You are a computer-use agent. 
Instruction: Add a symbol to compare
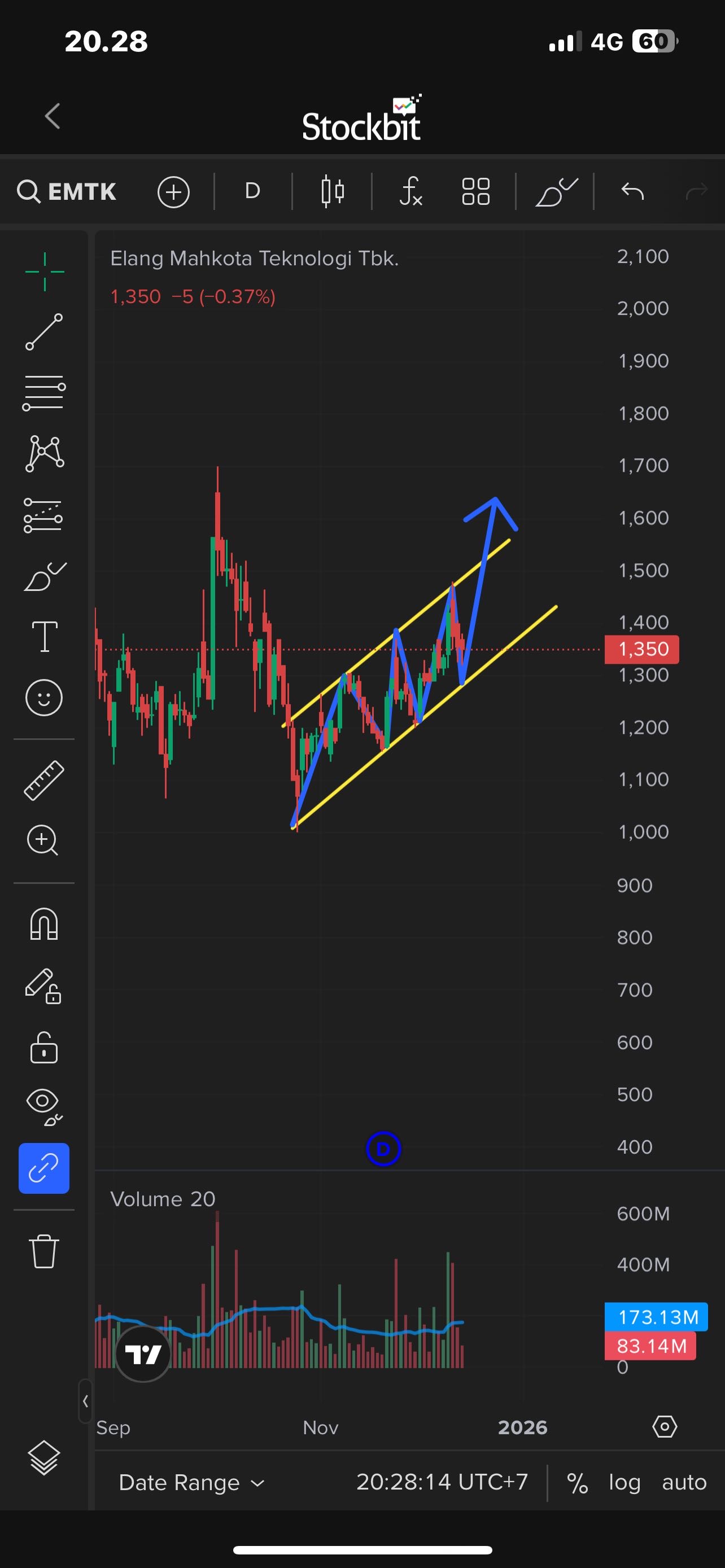click(x=173, y=192)
